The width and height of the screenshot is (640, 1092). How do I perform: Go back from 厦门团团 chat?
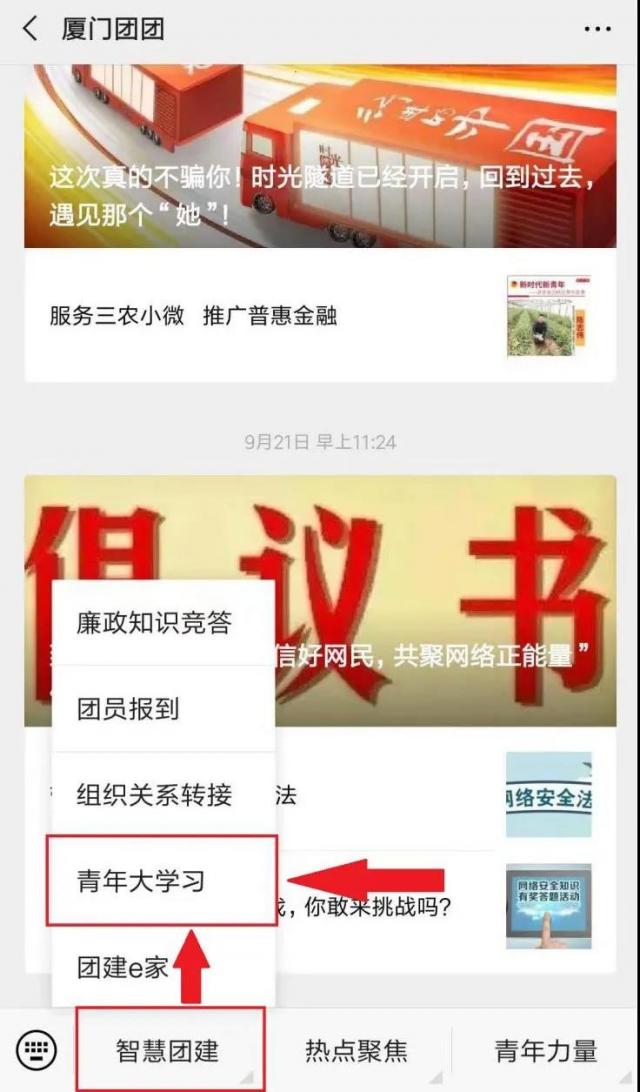coord(30,29)
